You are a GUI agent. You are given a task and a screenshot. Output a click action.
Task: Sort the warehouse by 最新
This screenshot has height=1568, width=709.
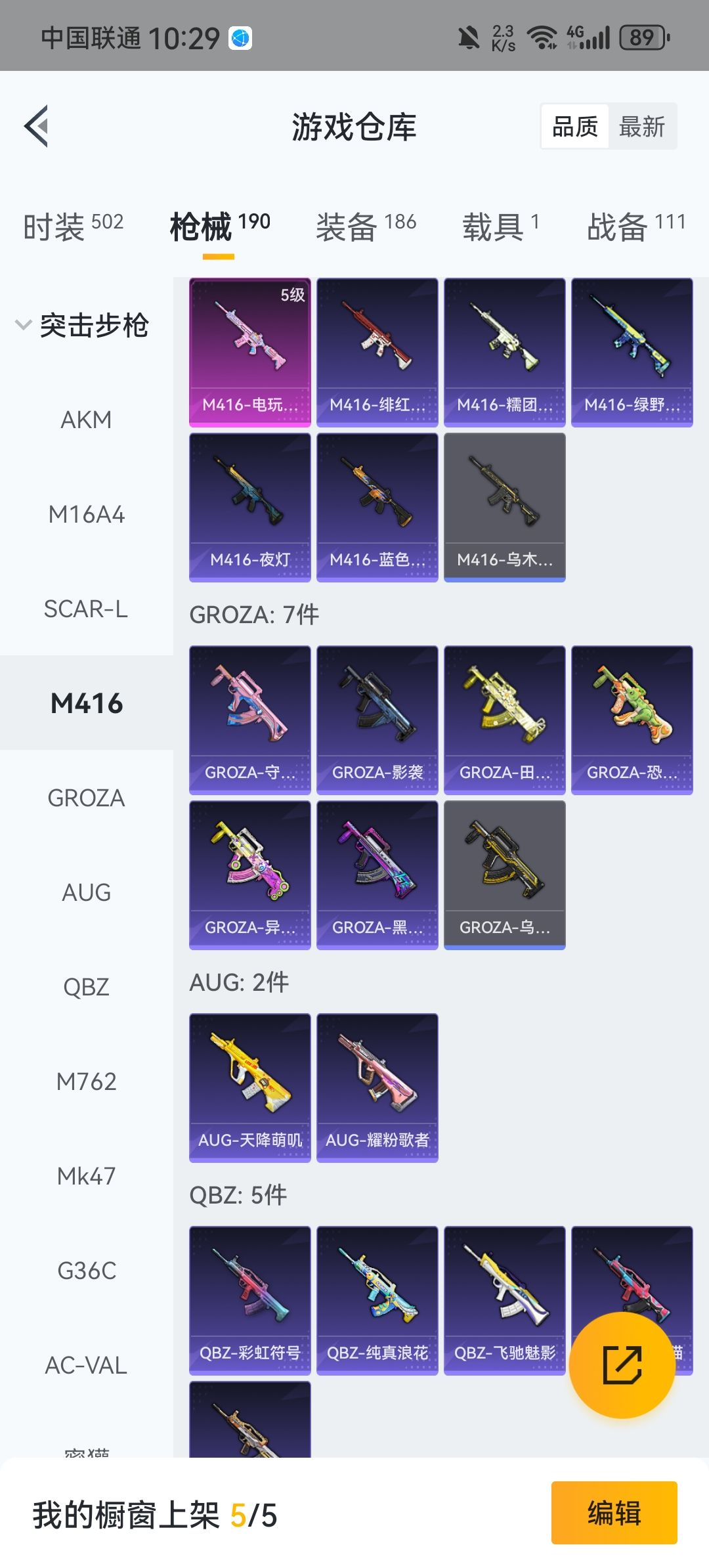coord(641,126)
